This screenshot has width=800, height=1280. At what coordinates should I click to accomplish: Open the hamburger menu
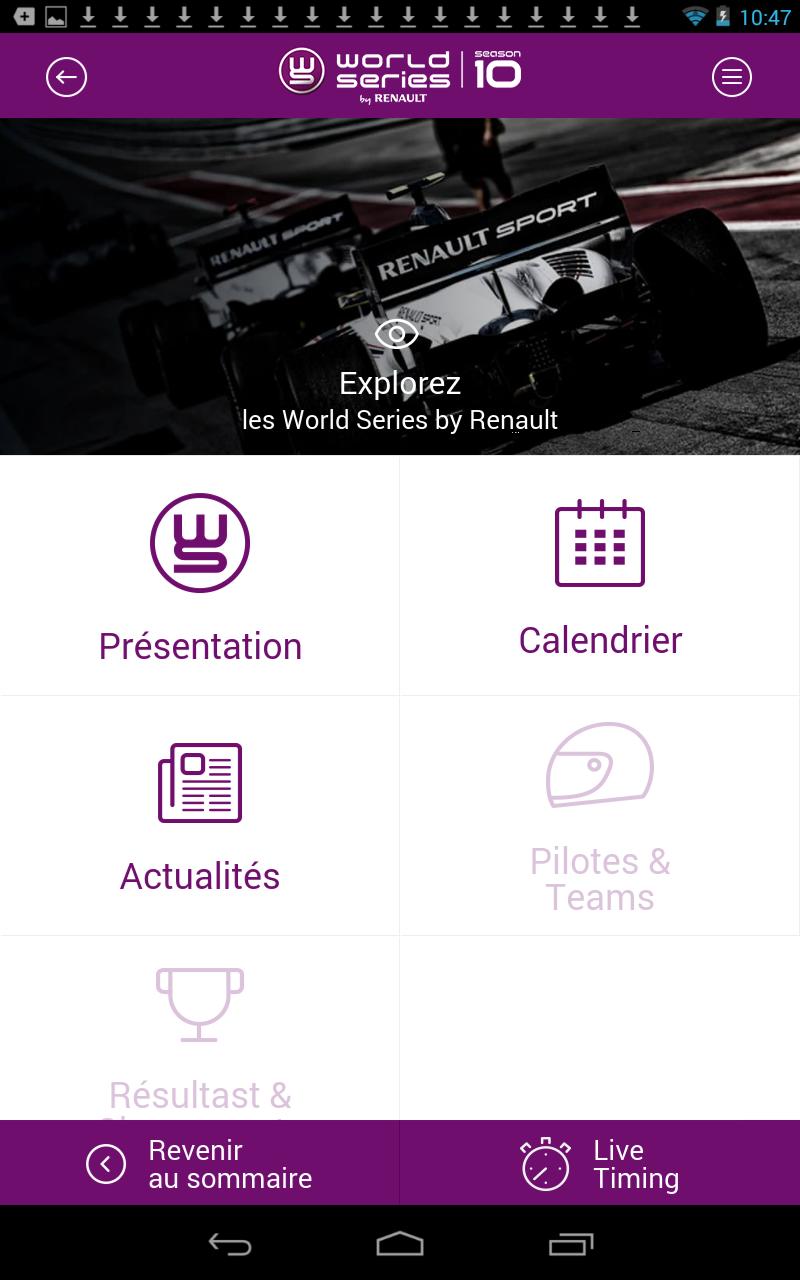point(732,76)
